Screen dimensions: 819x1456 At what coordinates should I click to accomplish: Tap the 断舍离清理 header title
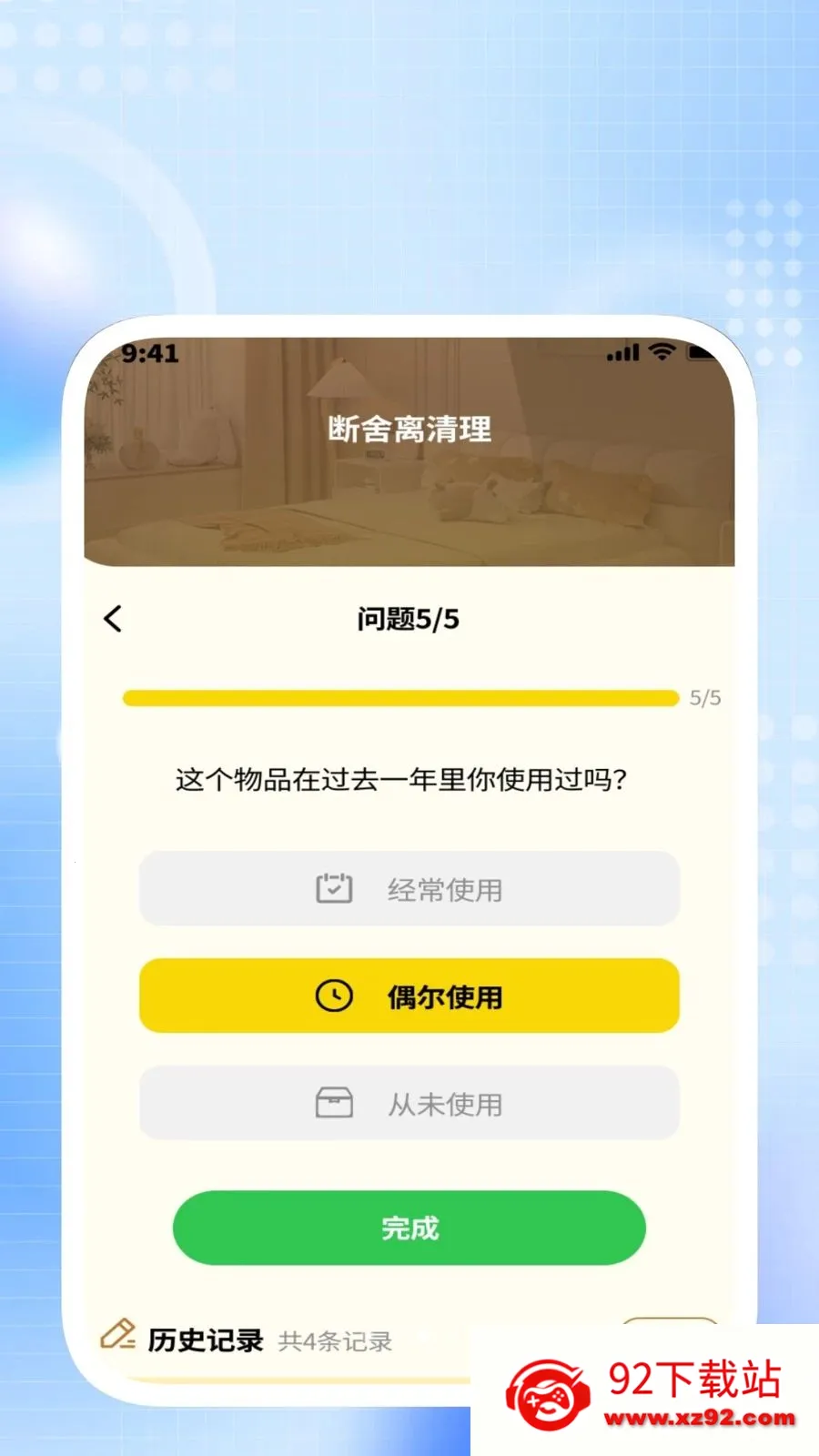(409, 430)
